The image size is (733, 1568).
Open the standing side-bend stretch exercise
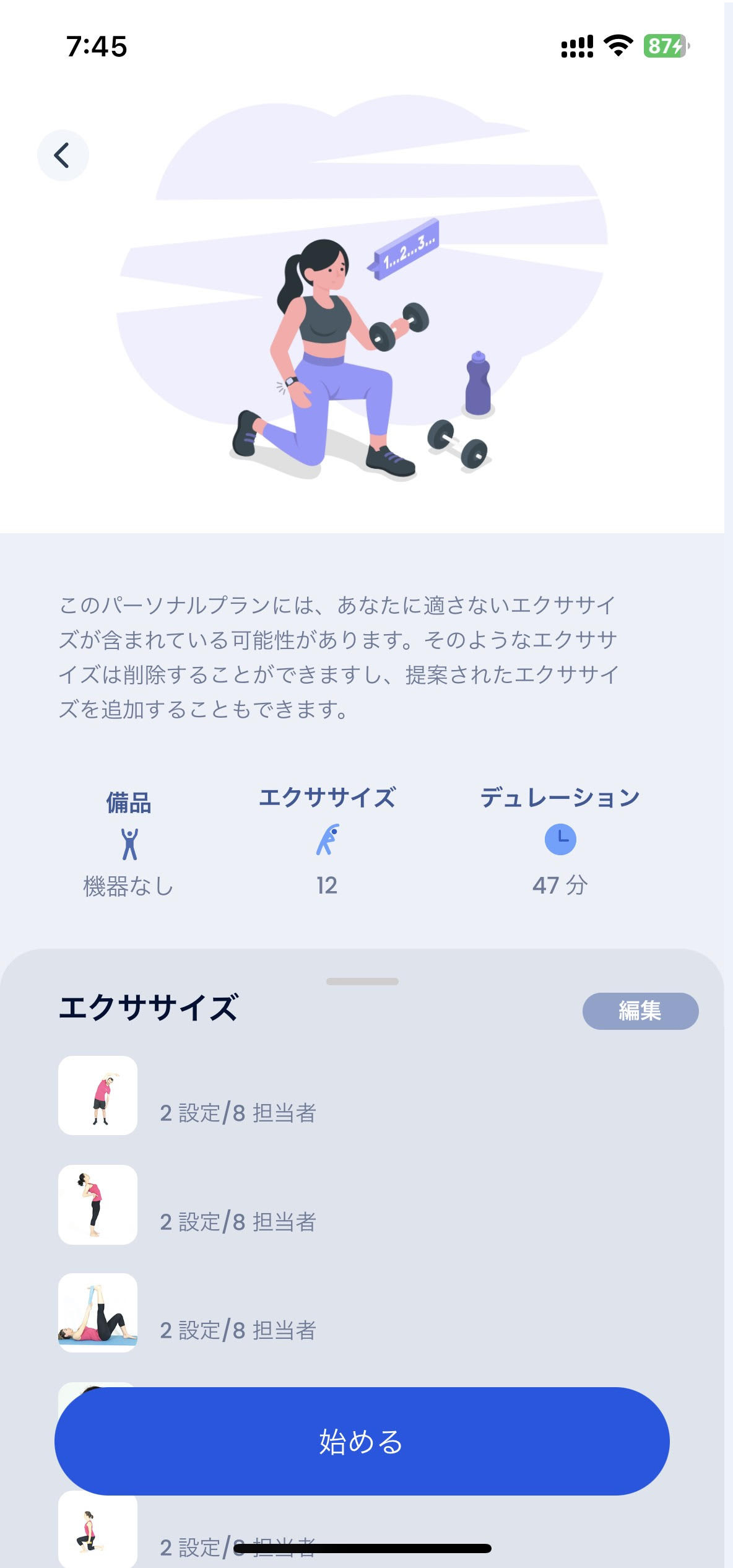[98, 1095]
